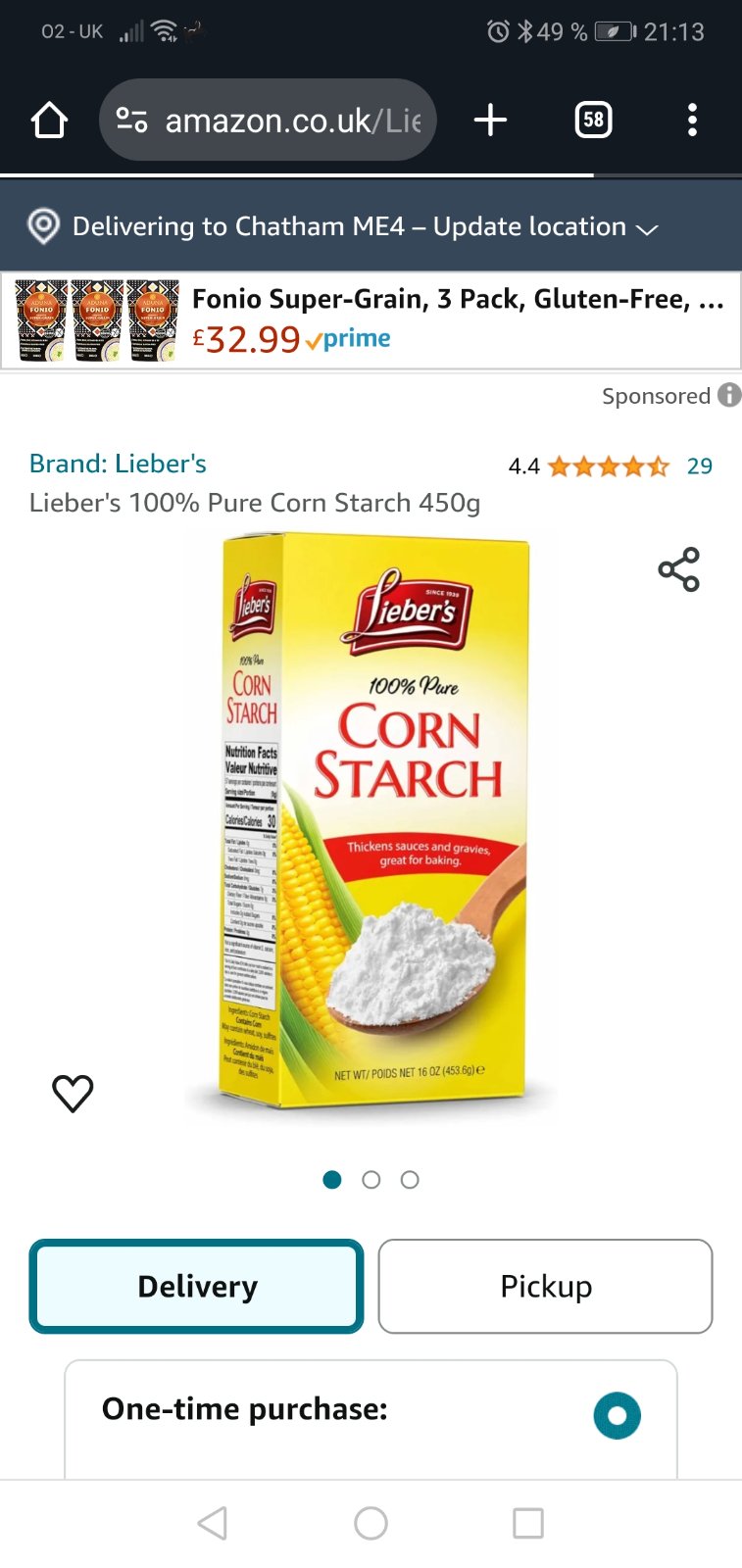Open the recent apps overview
742x1568 pixels.
[x=527, y=1523]
